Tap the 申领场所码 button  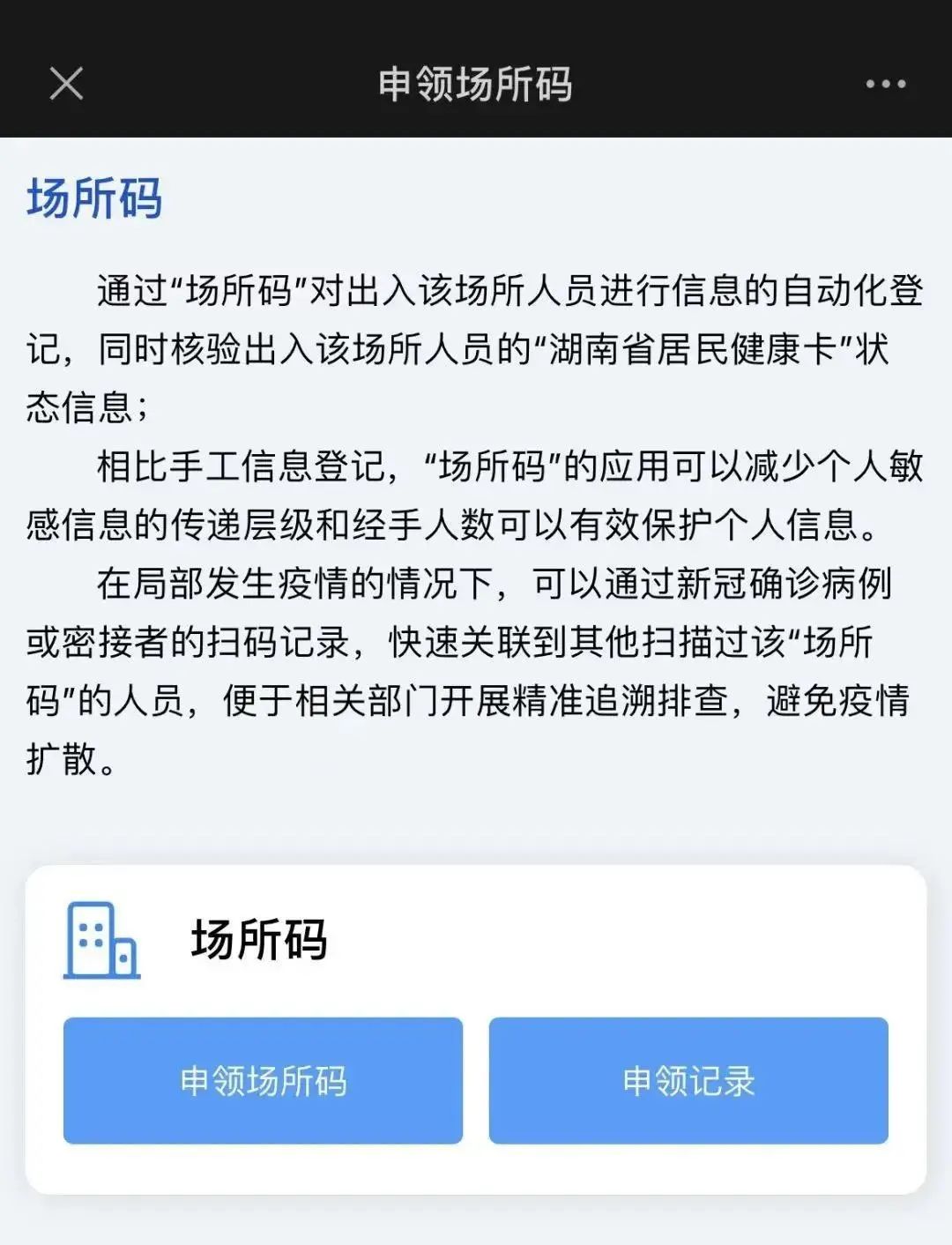pyautogui.click(x=263, y=1080)
